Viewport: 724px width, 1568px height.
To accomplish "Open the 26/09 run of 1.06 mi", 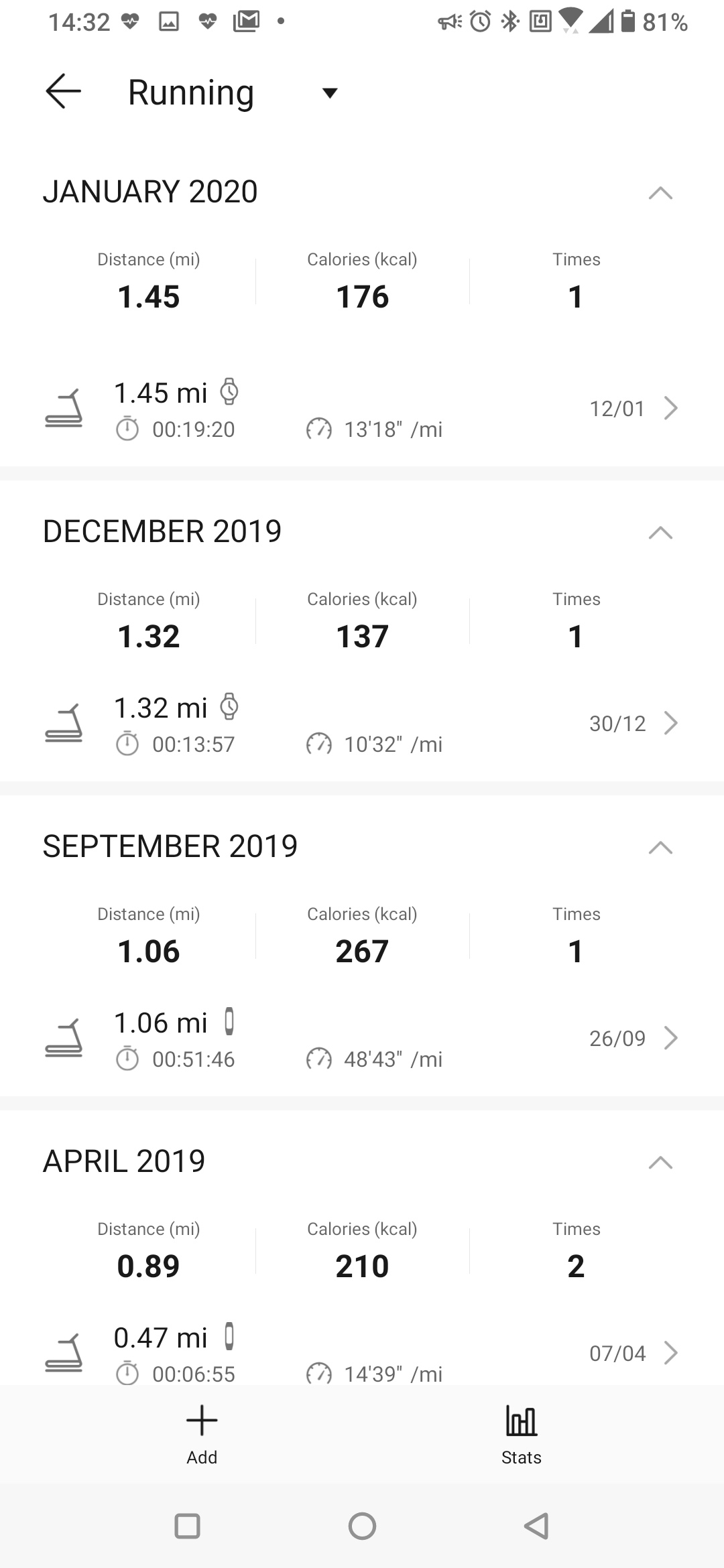I will (362, 1039).
